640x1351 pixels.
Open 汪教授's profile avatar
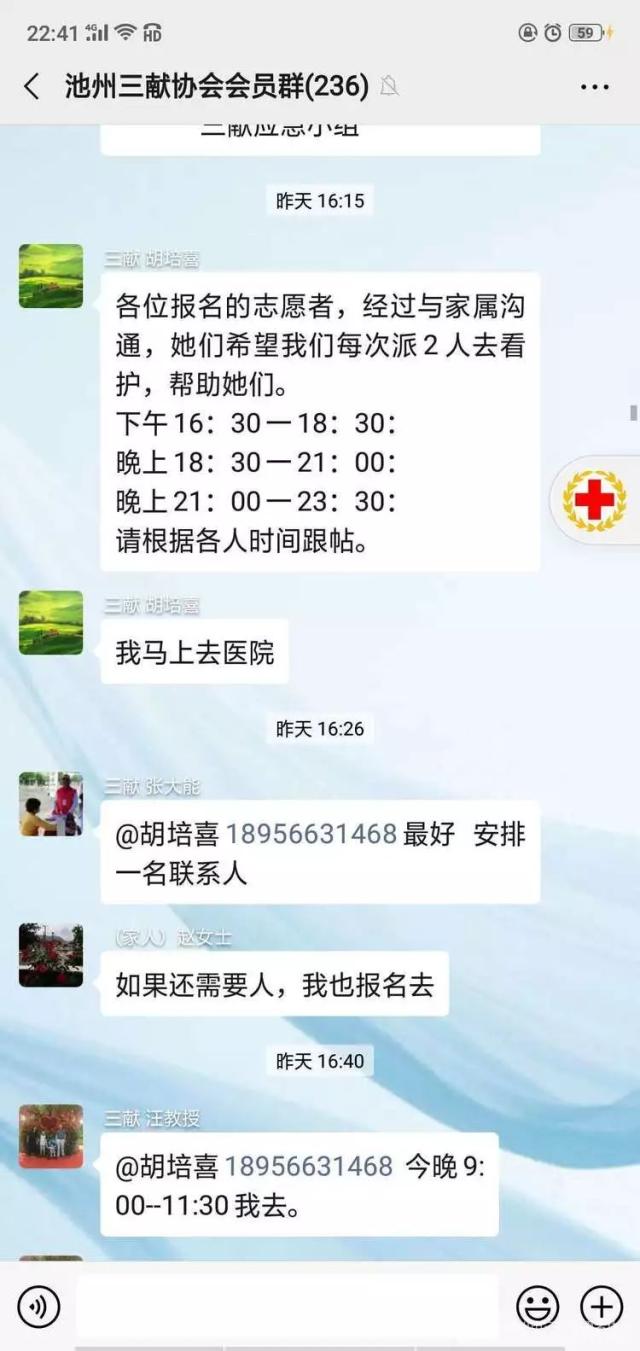tap(51, 1136)
